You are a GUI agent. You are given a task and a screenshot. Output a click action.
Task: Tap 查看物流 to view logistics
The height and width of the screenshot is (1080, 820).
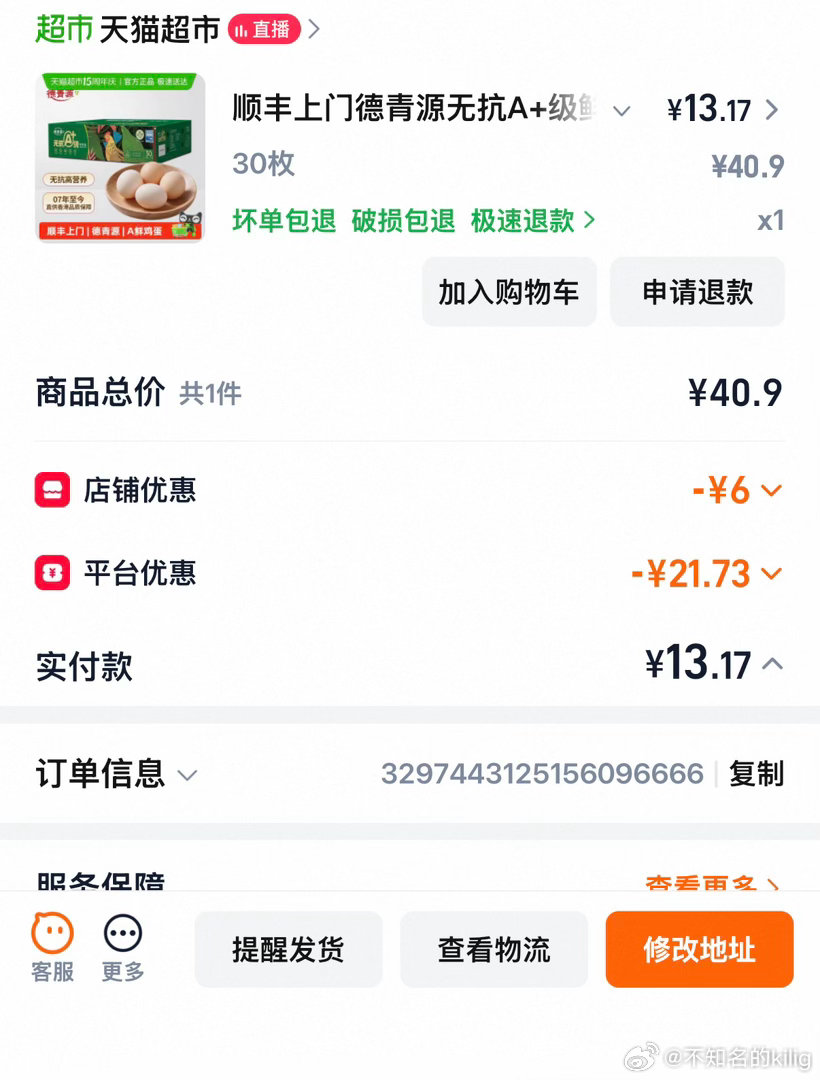pos(494,949)
